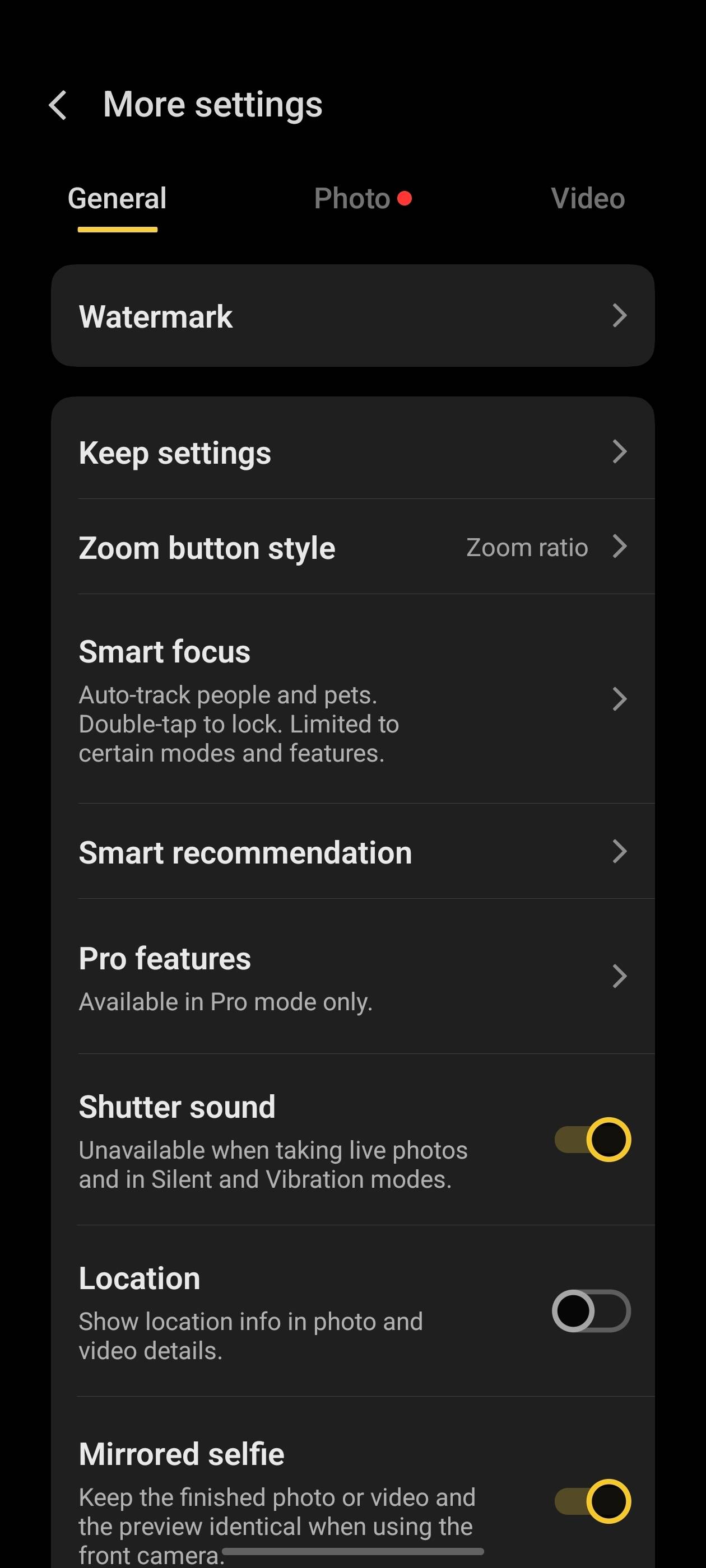
Task: Open Smart recommendation
Action: [352, 852]
